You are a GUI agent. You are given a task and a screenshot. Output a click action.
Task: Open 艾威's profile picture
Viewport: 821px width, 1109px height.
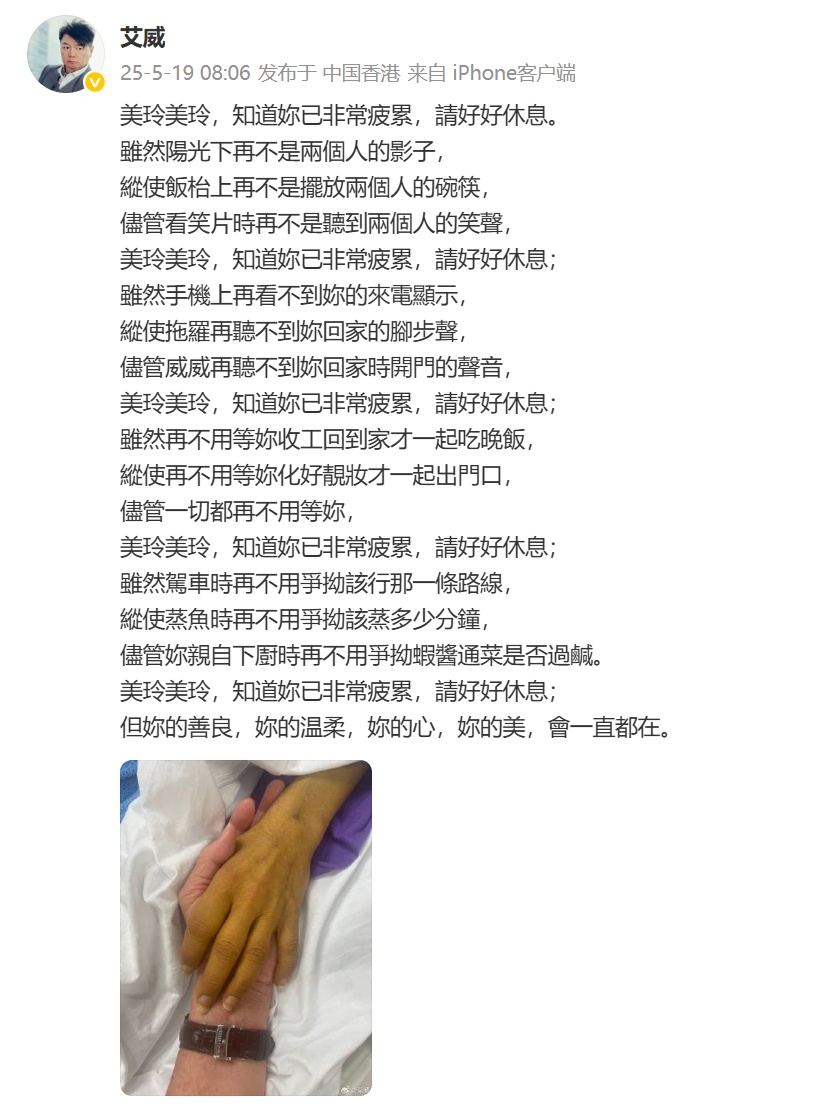(x=65, y=53)
